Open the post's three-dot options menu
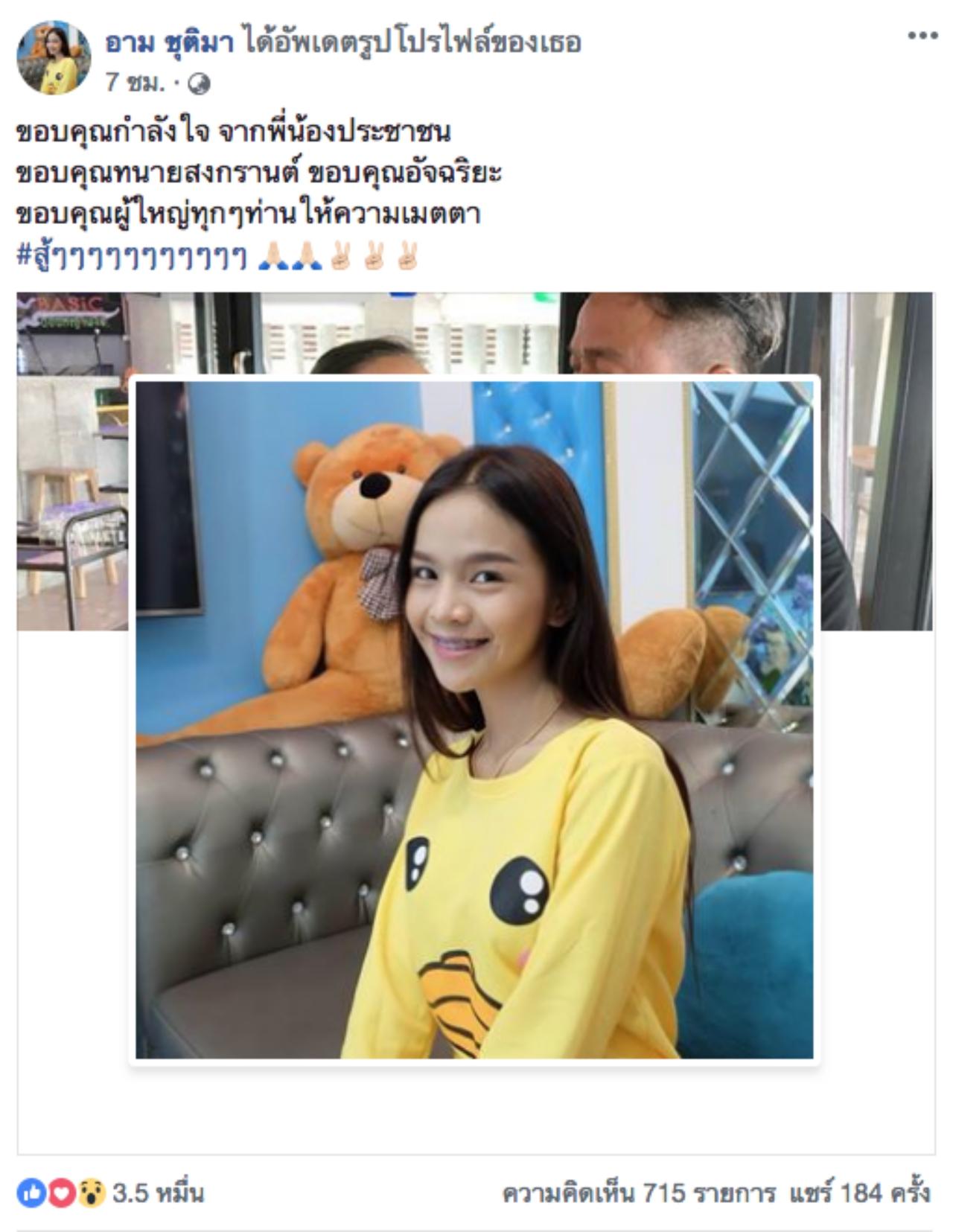 tap(922, 36)
